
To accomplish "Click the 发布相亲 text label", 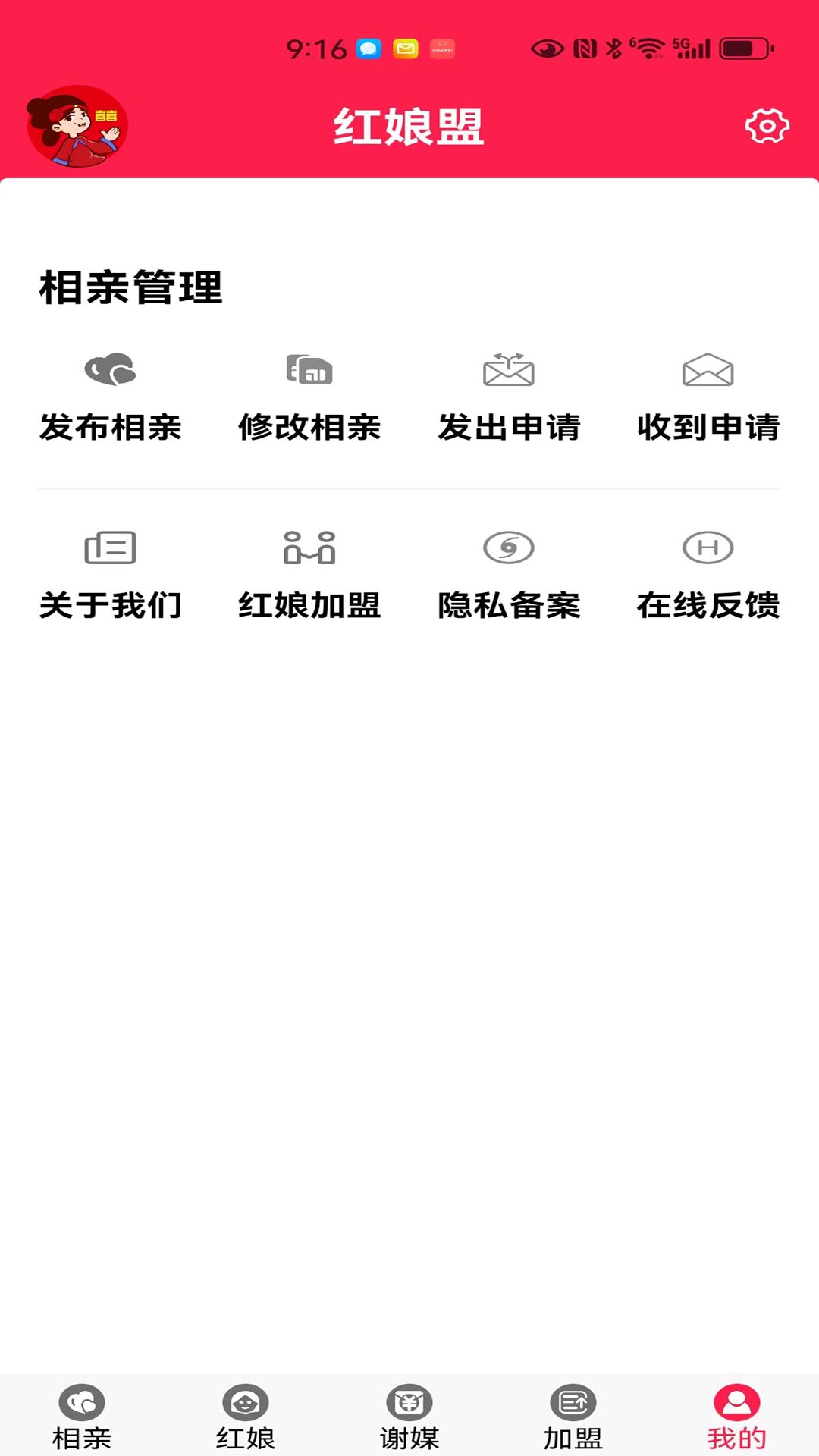I will (x=111, y=428).
